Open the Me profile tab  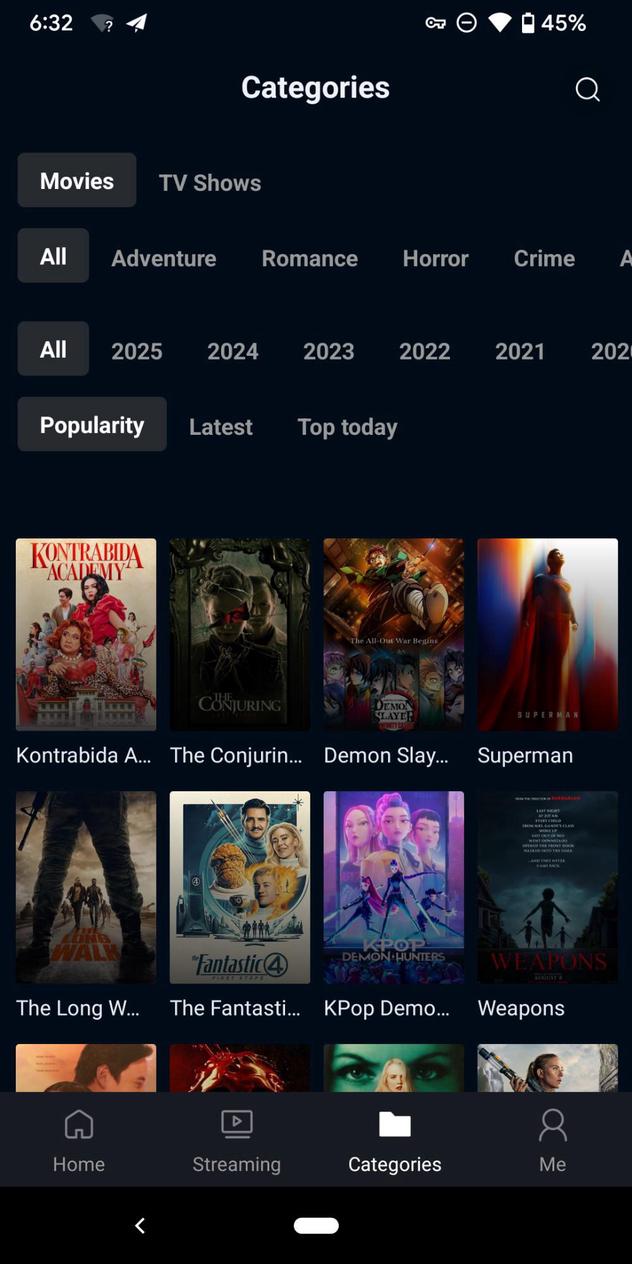[553, 1141]
